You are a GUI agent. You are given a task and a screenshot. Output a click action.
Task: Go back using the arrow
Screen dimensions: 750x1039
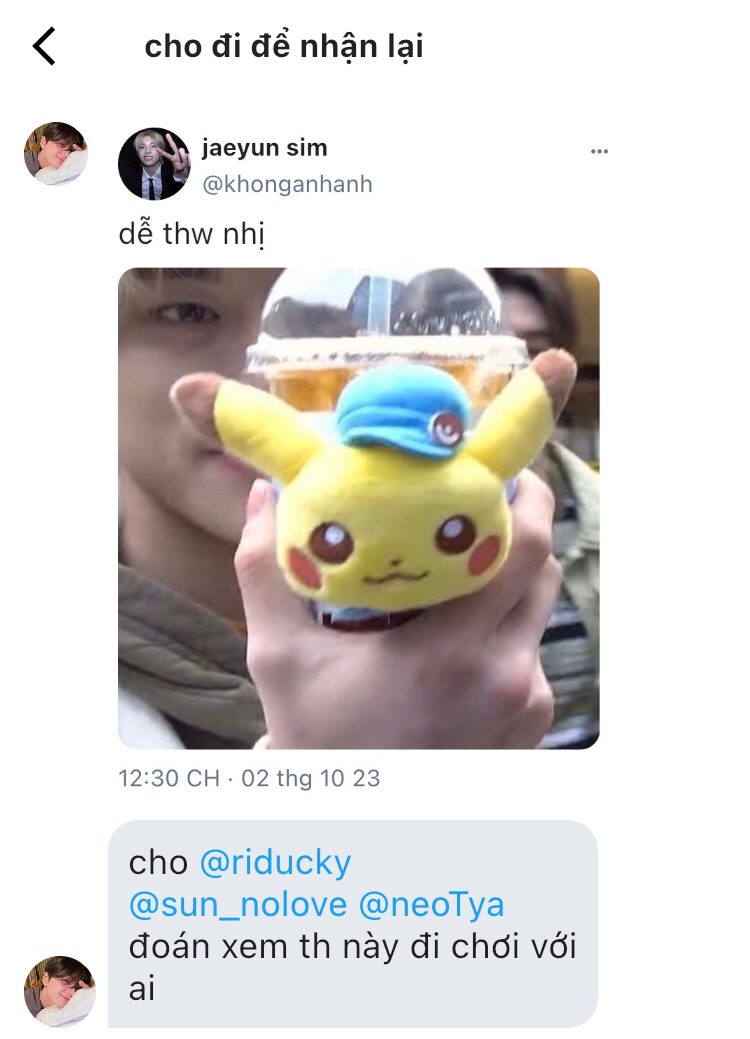(x=44, y=47)
